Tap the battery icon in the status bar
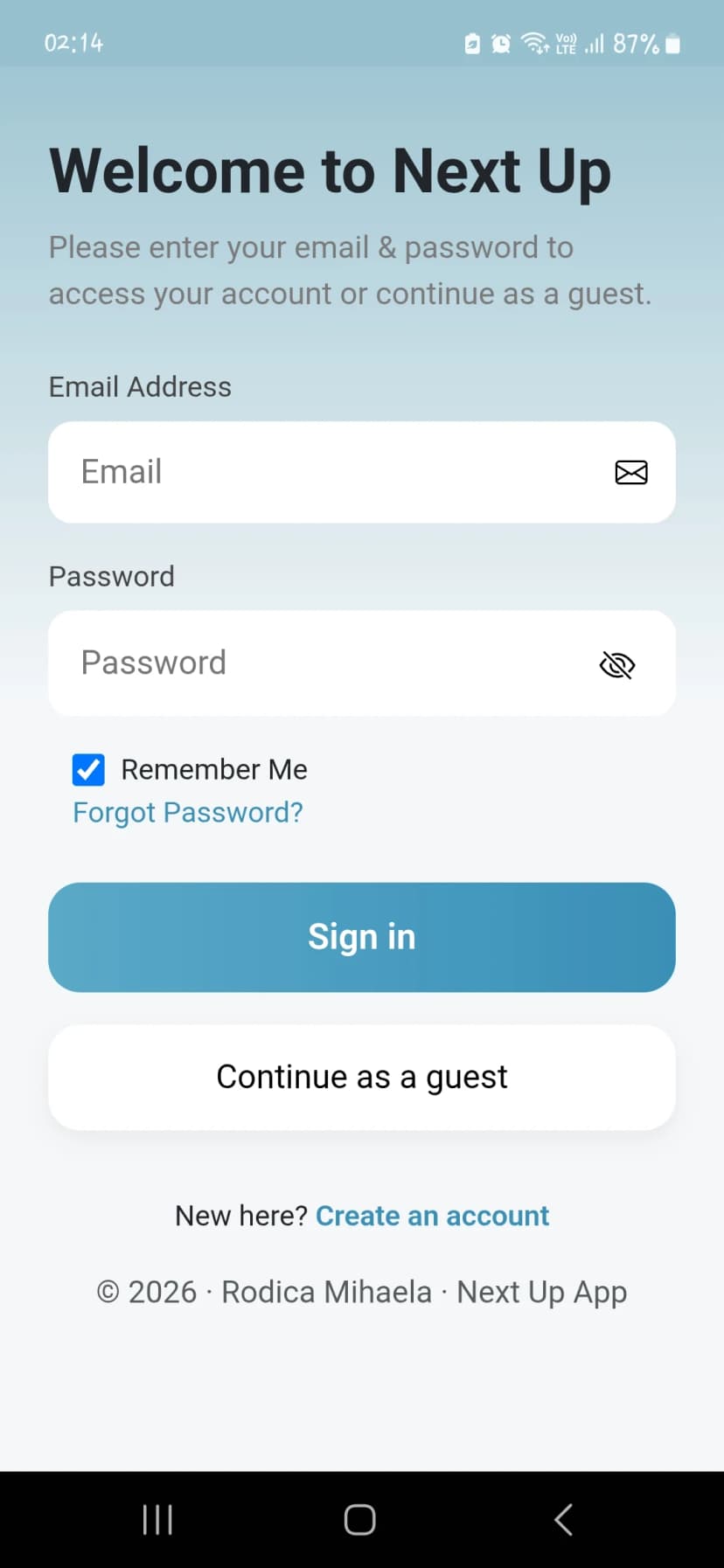The height and width of the screenshot is (1568, 724). click(x=672, y=43)
